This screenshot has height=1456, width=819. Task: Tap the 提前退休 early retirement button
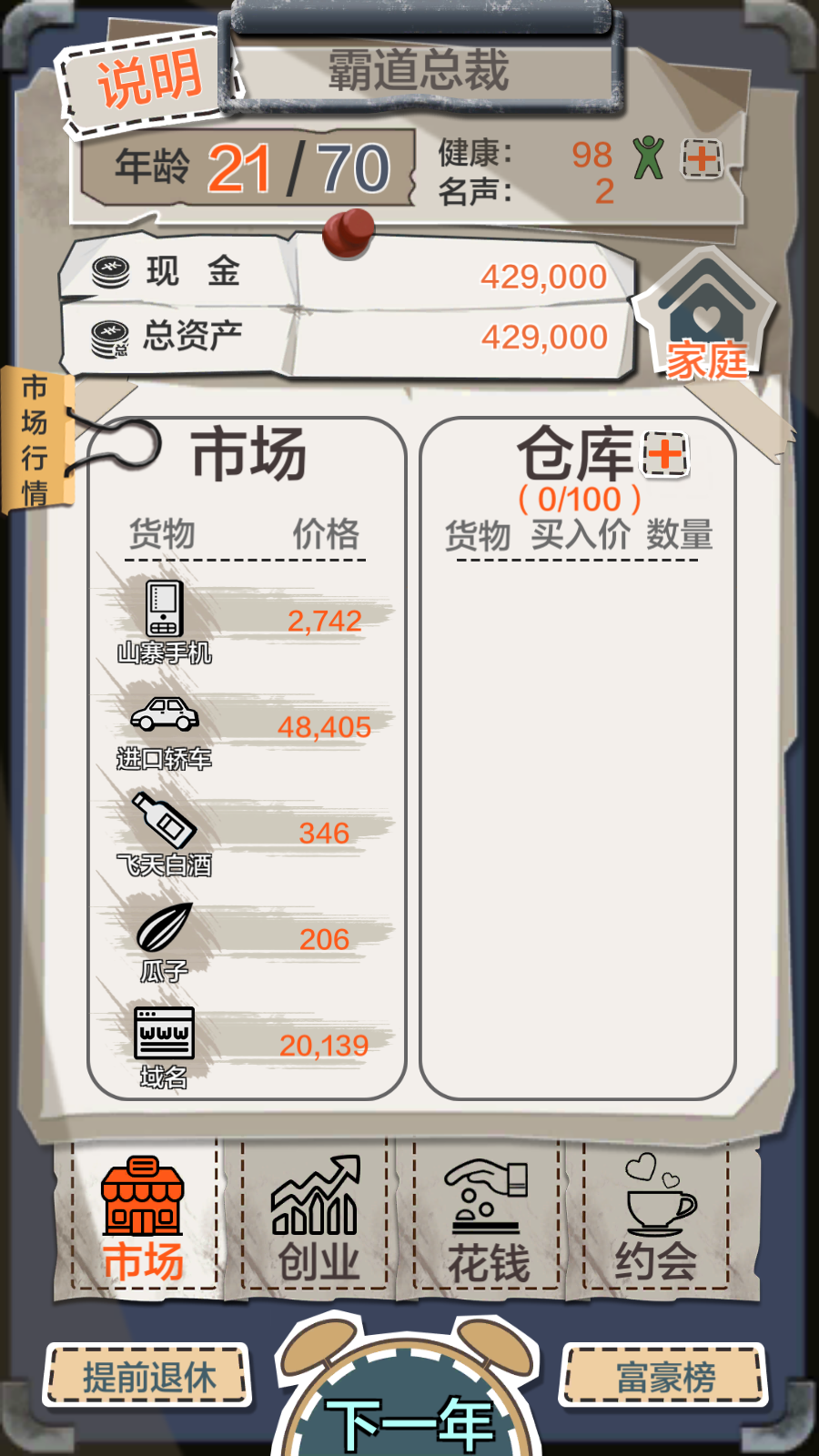[148, 1376]
